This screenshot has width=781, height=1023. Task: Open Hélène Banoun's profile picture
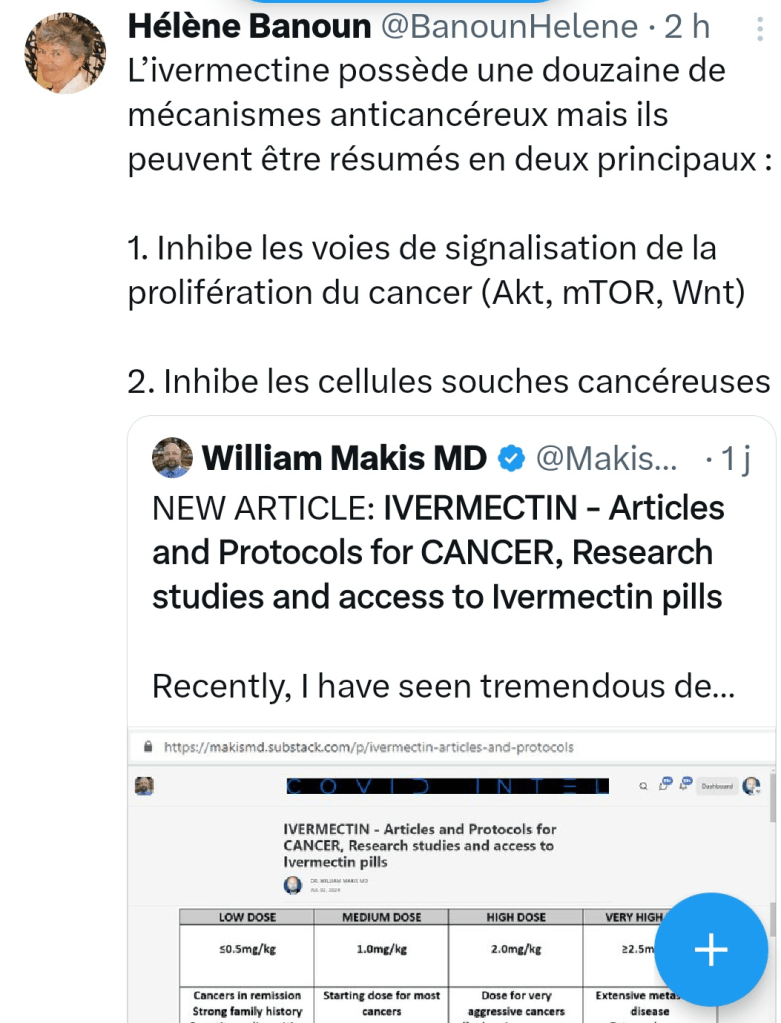click(65, 55)
